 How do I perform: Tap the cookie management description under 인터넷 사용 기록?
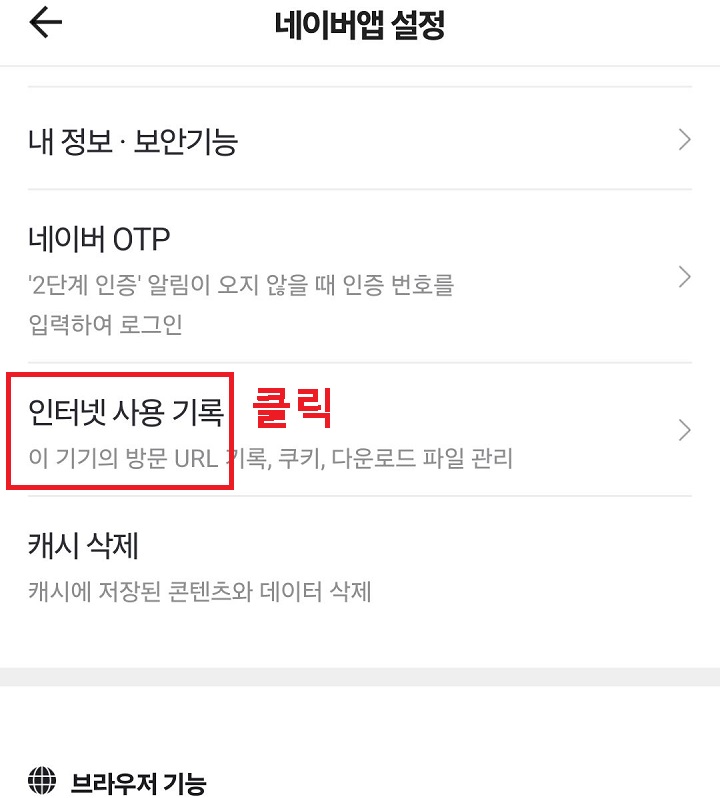pyautogui.click(x=270, y=458)
